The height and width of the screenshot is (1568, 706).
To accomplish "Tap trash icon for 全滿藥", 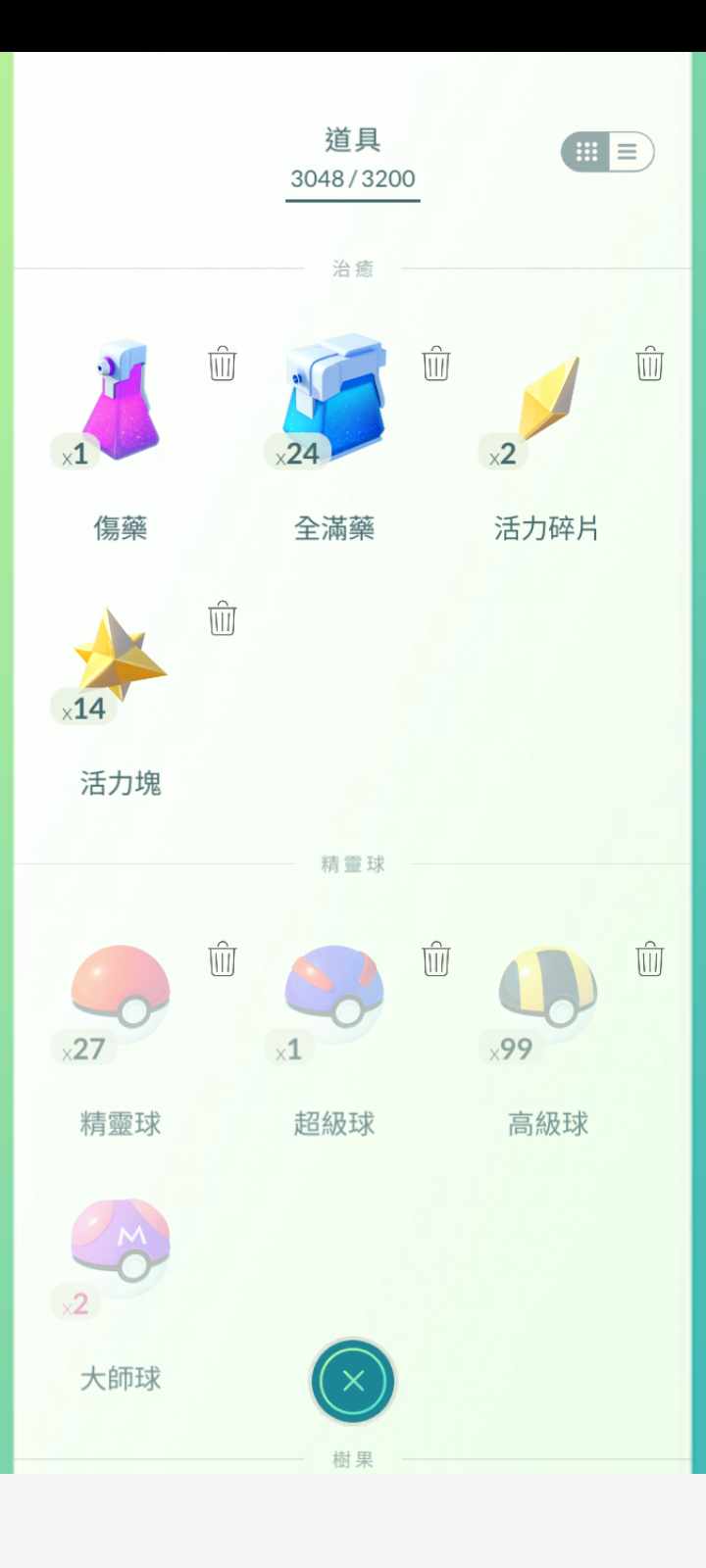I will pyautogui.click(x=436, y=364).
